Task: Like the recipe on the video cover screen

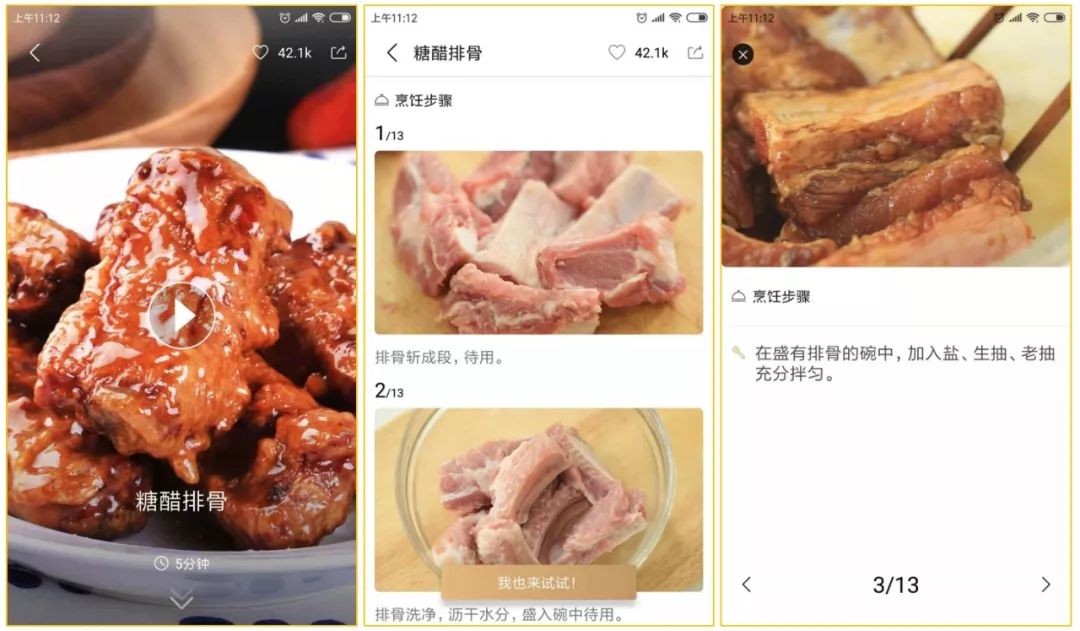Action: [x=260, y=53]
